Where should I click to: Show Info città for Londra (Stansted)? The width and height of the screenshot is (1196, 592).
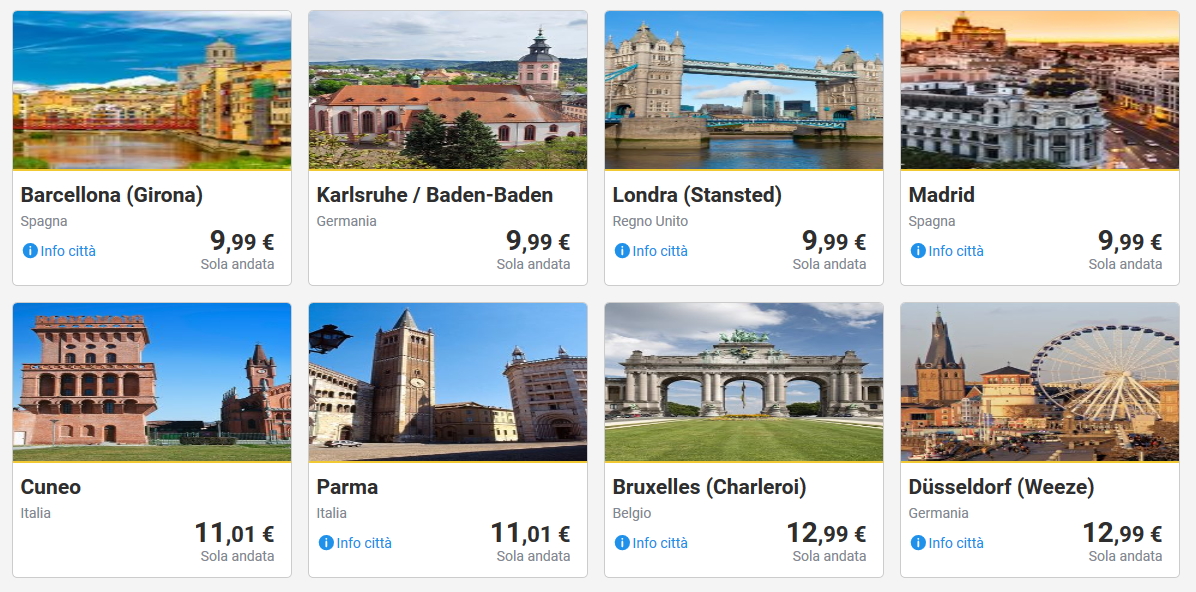(x=652, y=251)
